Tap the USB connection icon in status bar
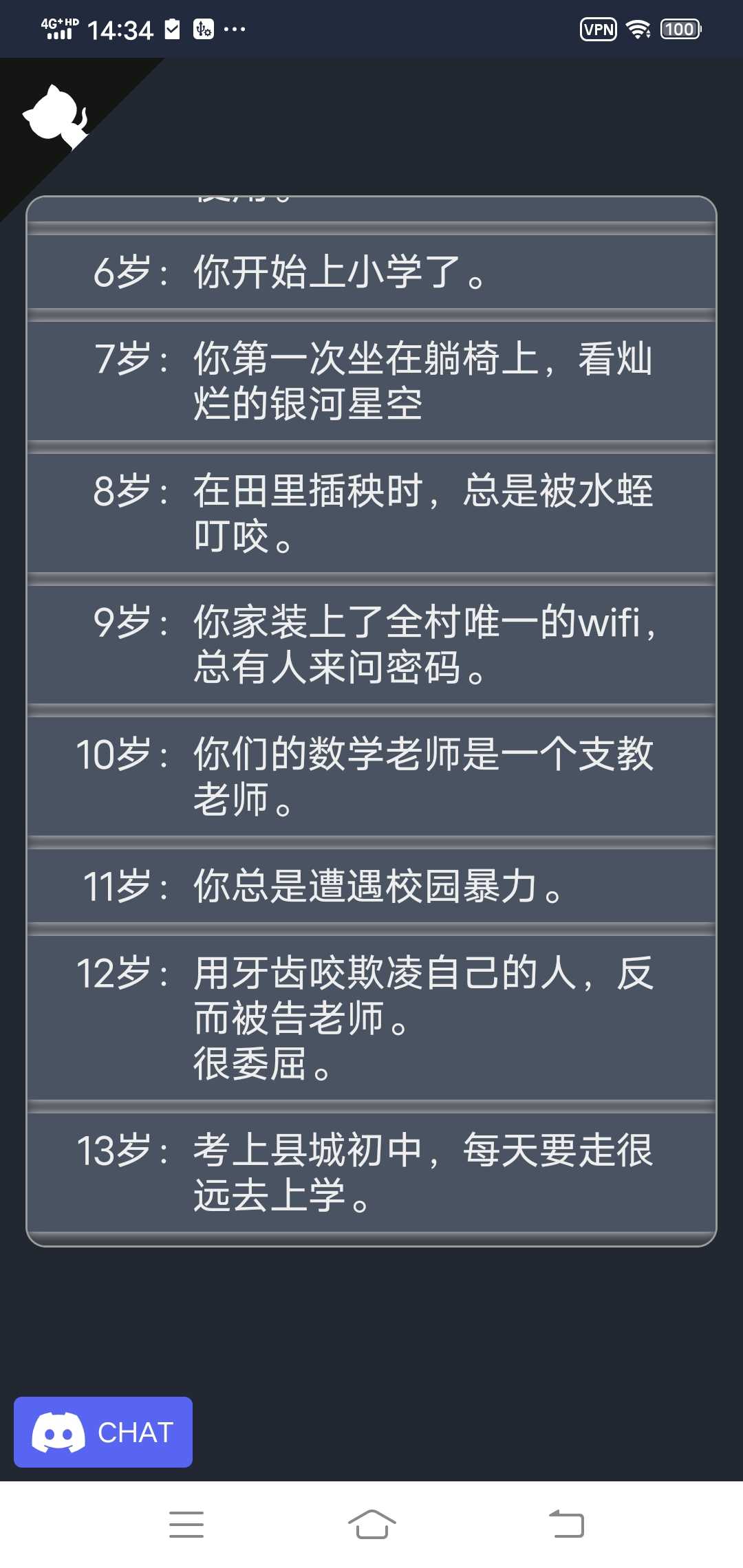 [203, 29]
